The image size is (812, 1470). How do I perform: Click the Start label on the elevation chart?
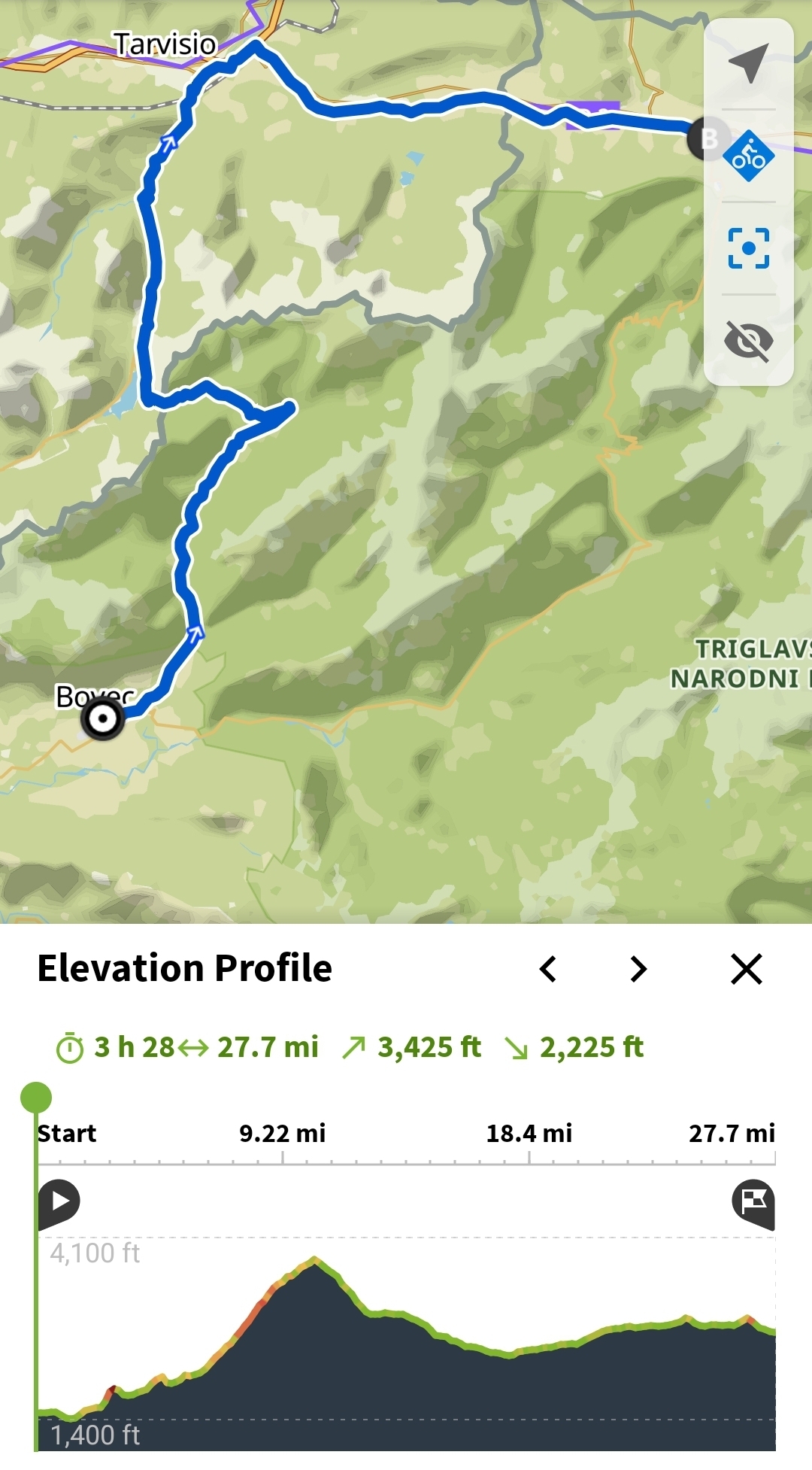(x=68, y=1133)
